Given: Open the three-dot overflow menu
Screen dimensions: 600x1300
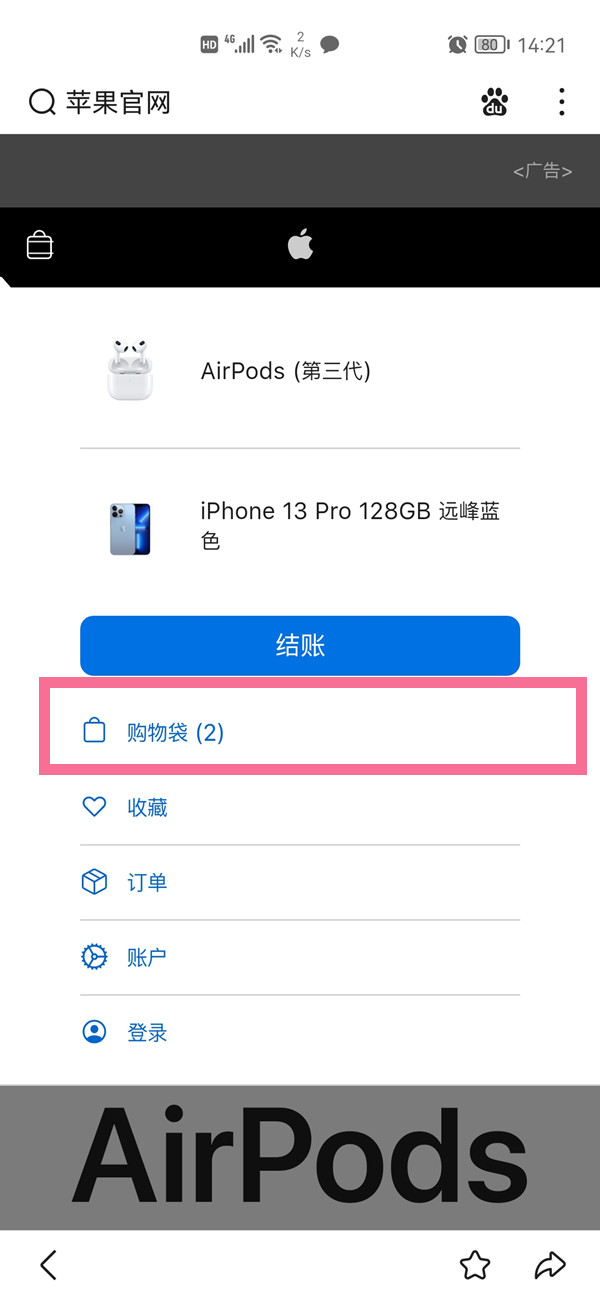Looking at the screenshot, I should coord(562,102).
